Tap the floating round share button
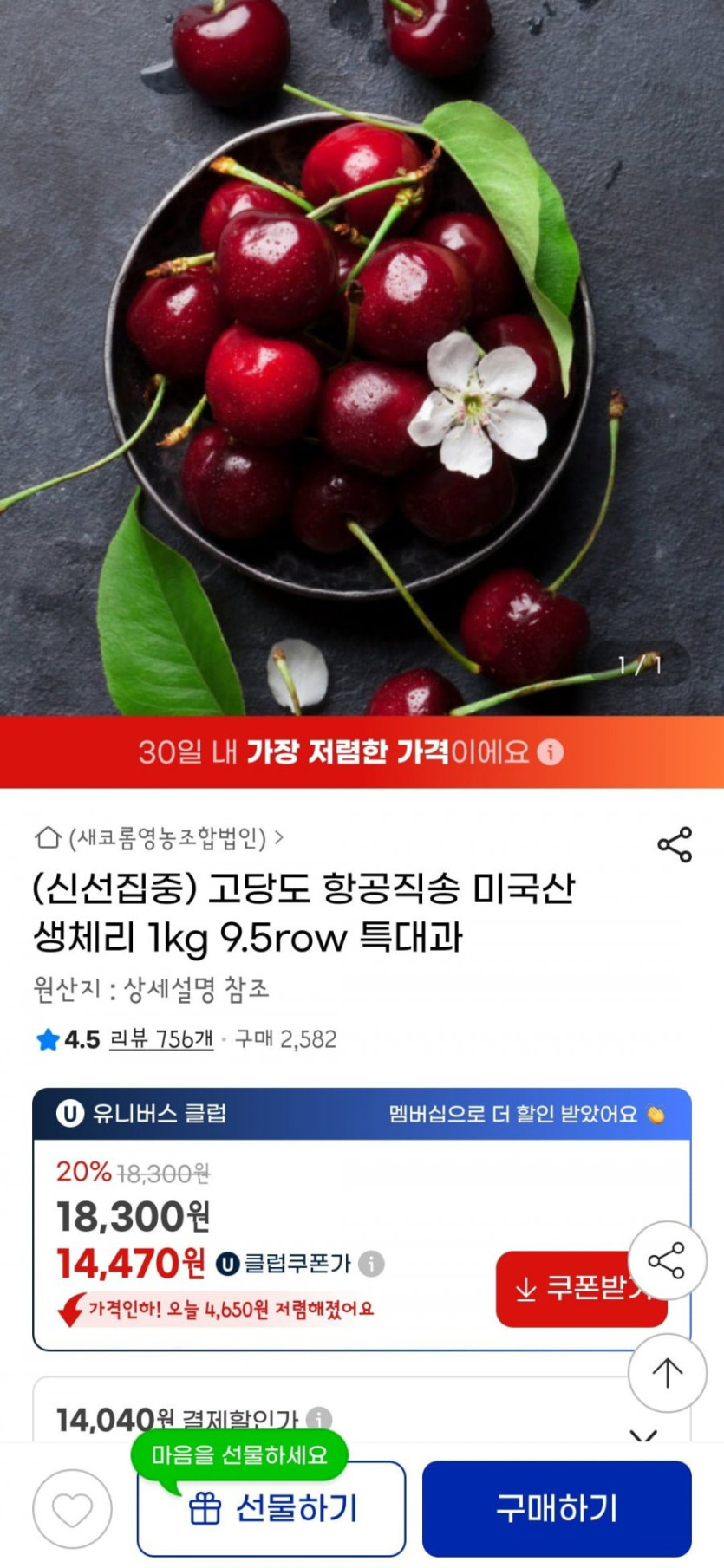724x1568 pixels. (x=667, y=1260)
